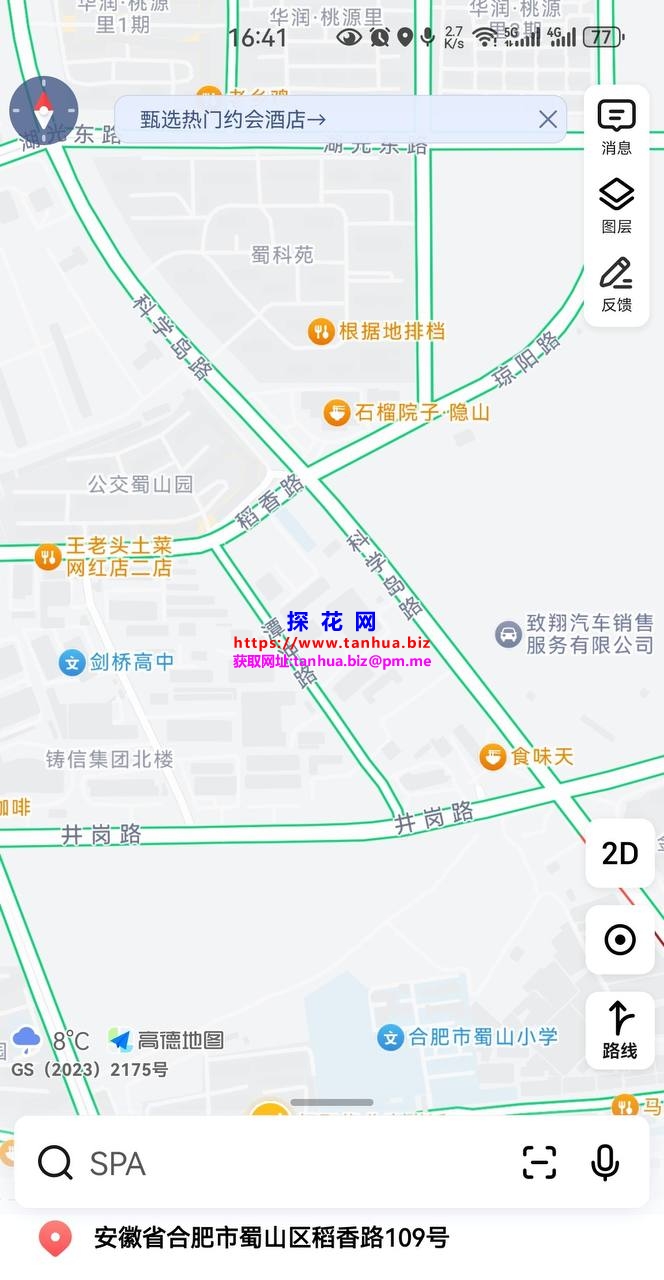This screenshot has height=1280, width=664.
Task: Open the 稻香路109号 address details
Action: coord(270,1238)
